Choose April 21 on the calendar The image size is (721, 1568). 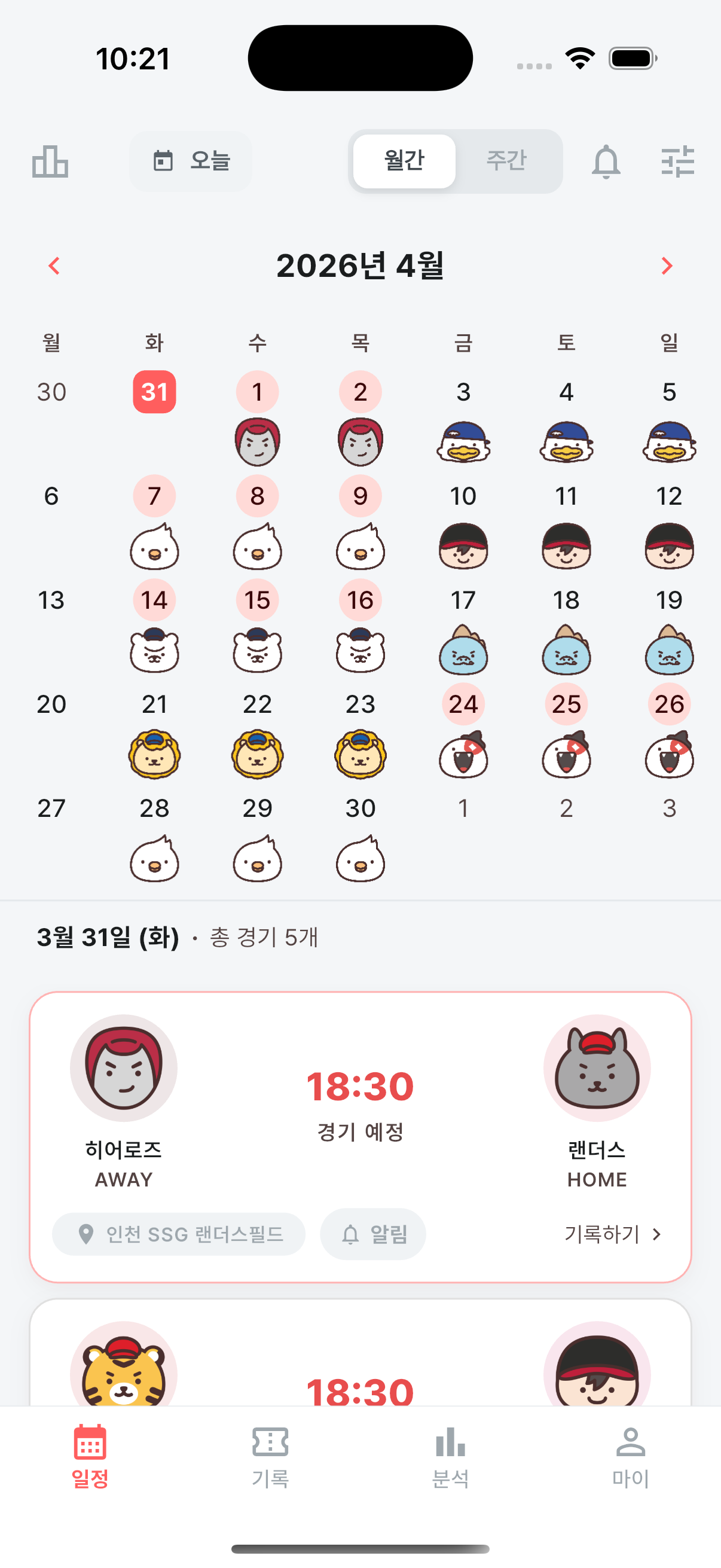click(x=155, y=704)
